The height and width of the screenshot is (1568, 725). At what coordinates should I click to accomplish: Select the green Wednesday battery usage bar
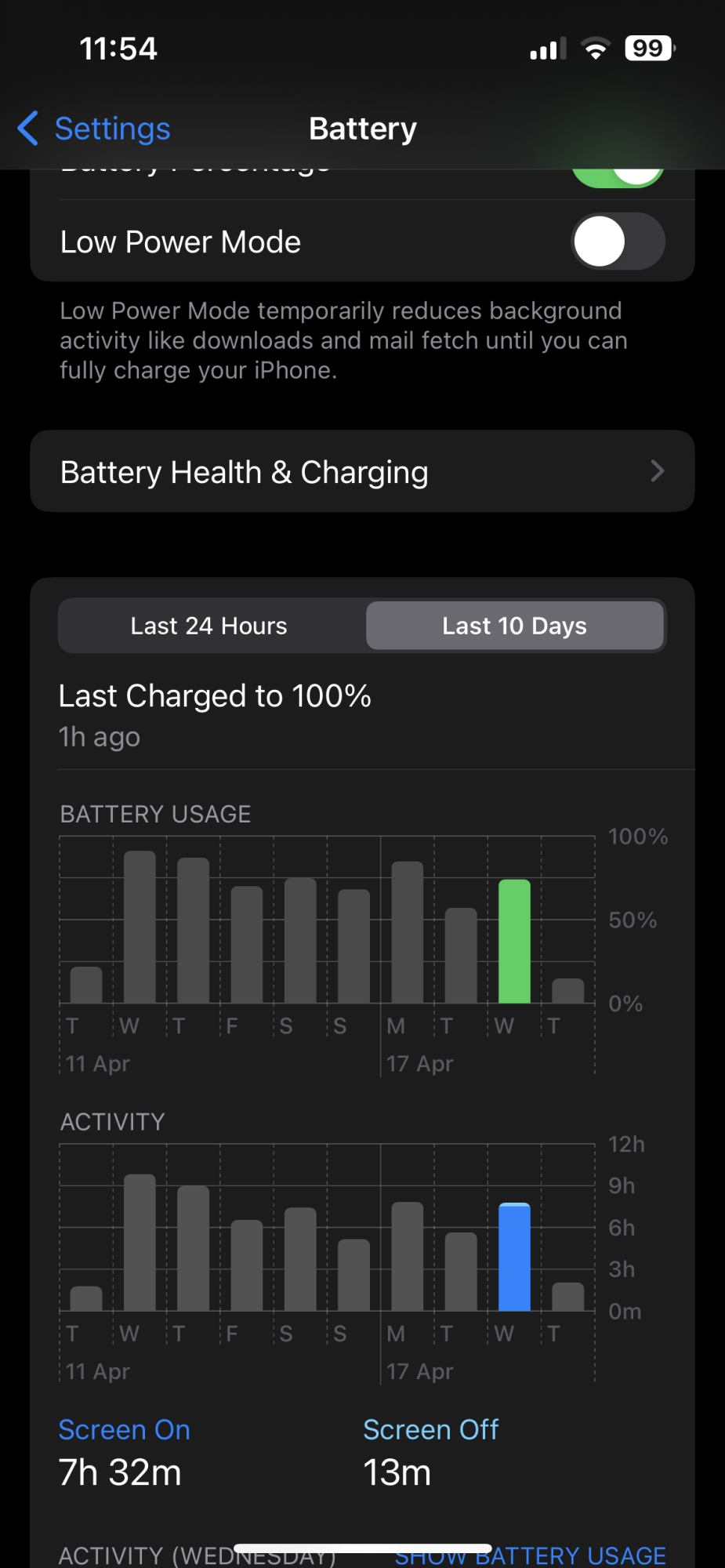click(x=514, y=941)
